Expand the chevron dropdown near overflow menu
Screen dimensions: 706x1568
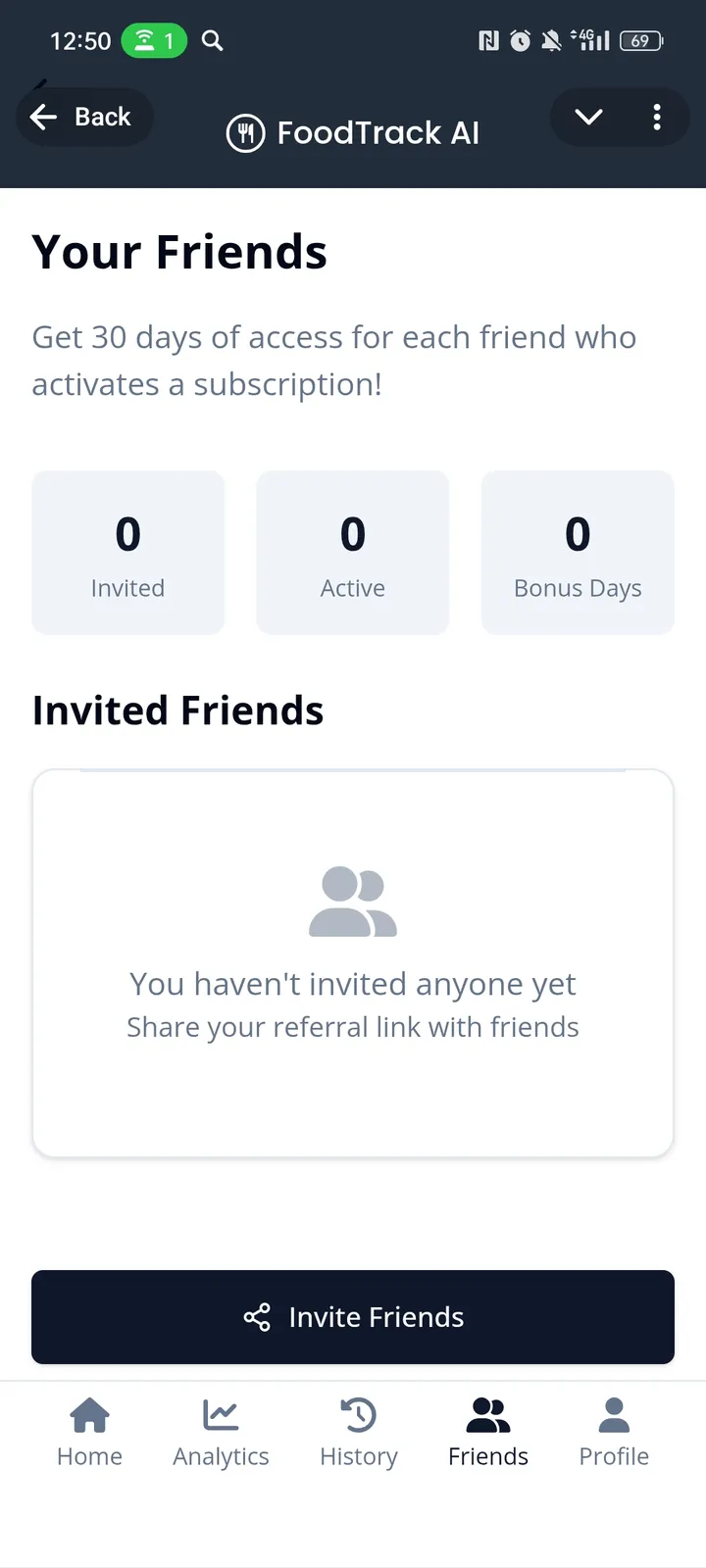588,118
